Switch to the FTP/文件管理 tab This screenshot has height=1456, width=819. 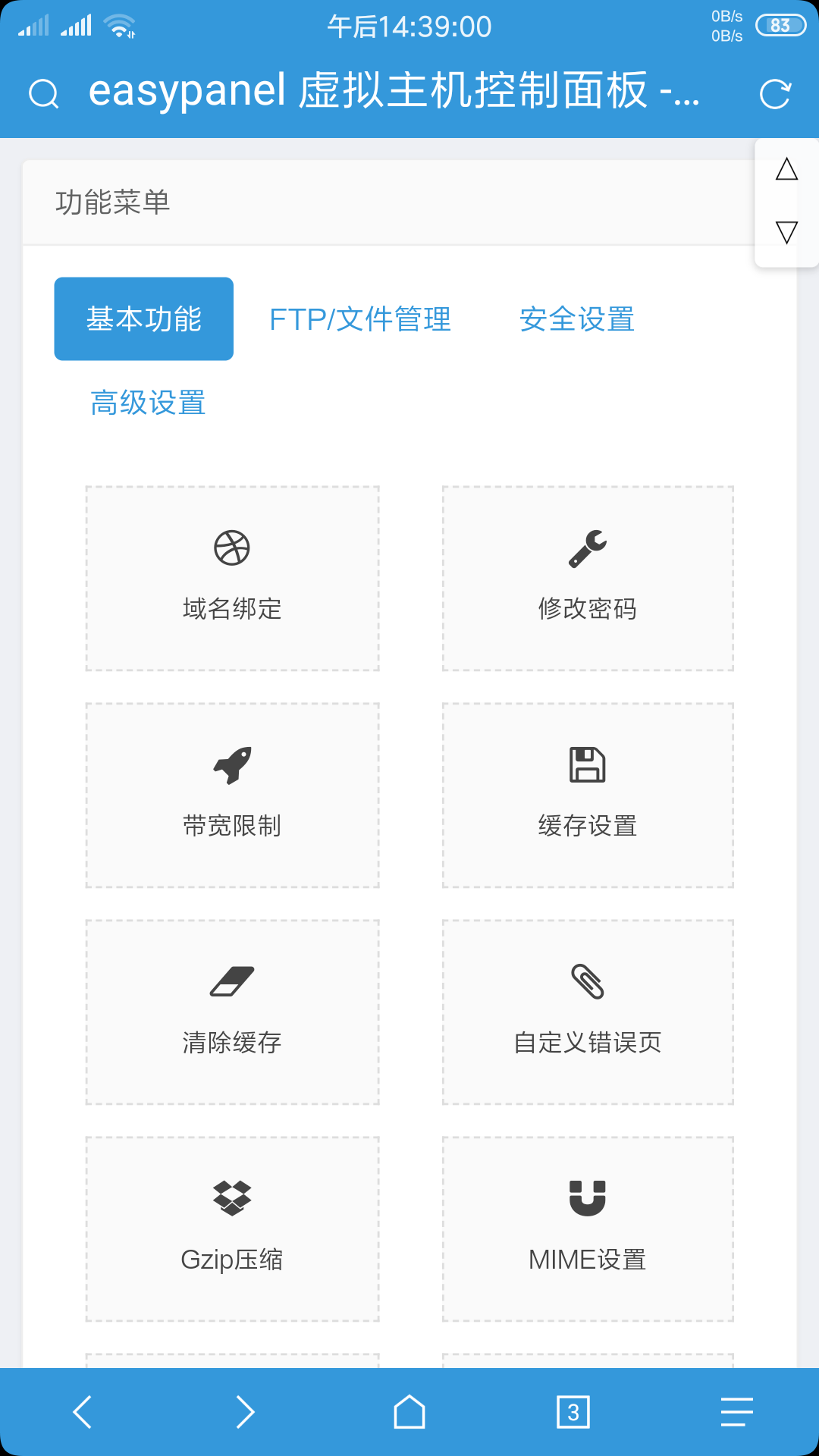[360, 319]
